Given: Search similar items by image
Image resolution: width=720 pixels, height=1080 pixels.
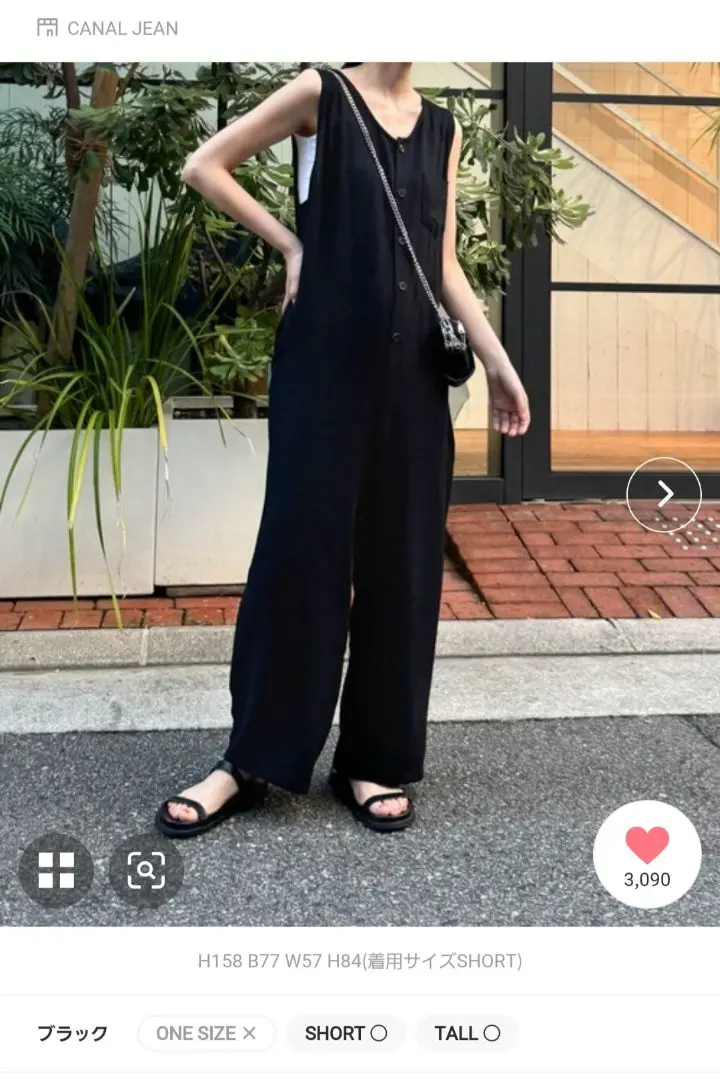Looking at the screenshot, I should point(146,870).
